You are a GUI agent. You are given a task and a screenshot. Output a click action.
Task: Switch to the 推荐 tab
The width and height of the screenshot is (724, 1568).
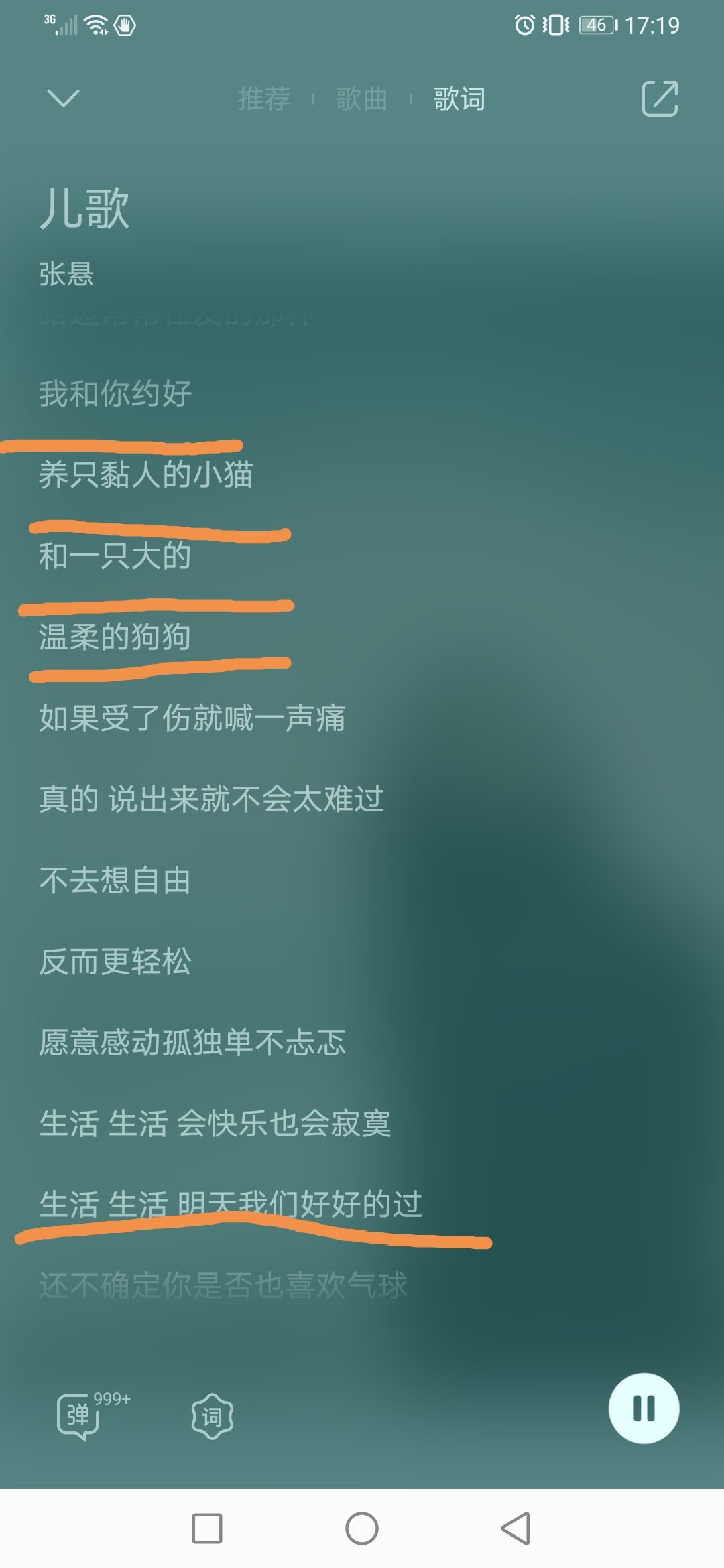pyautogui.click(x=264, y=99)
